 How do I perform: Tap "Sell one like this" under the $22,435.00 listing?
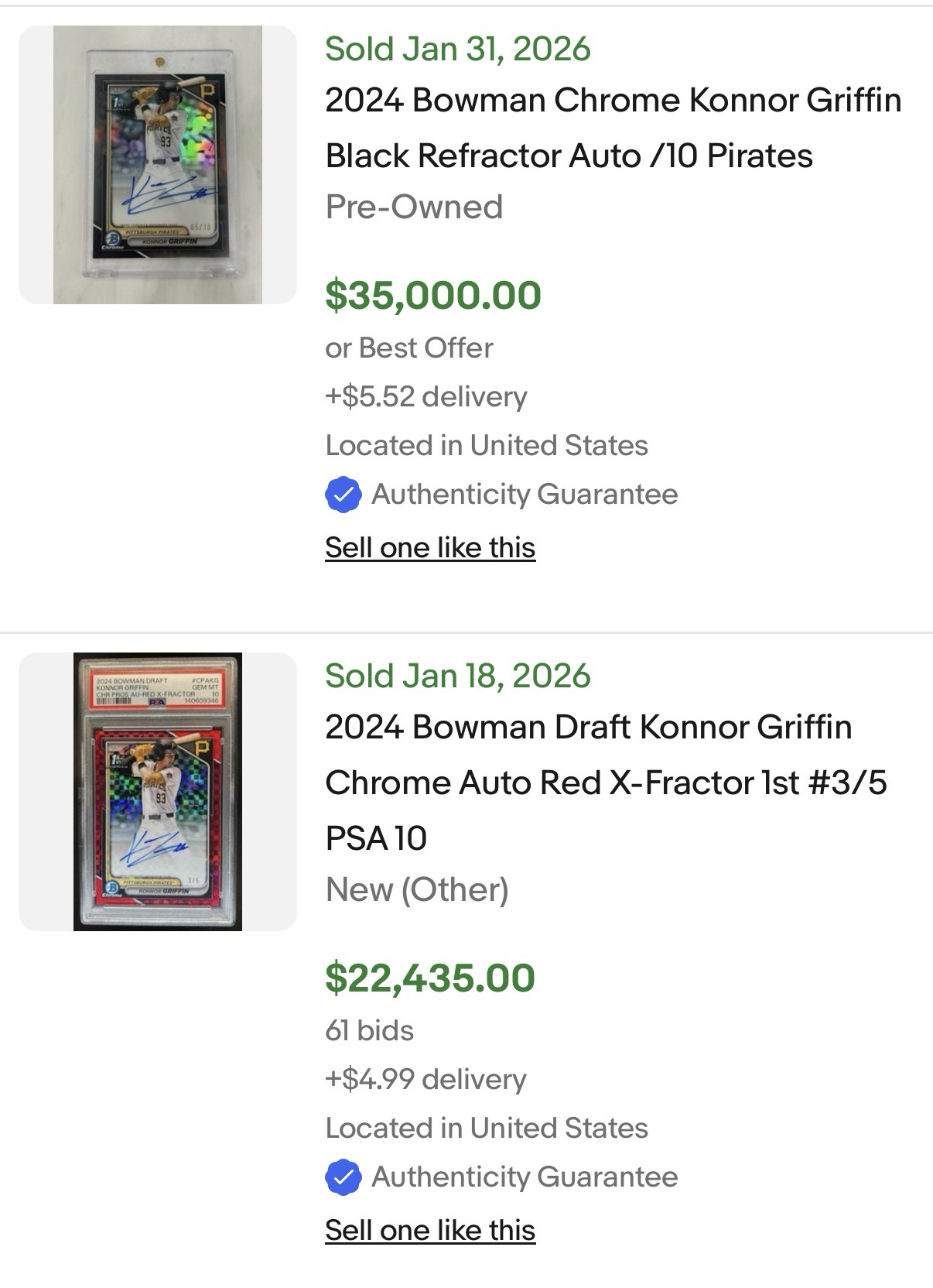point(430,1231)
